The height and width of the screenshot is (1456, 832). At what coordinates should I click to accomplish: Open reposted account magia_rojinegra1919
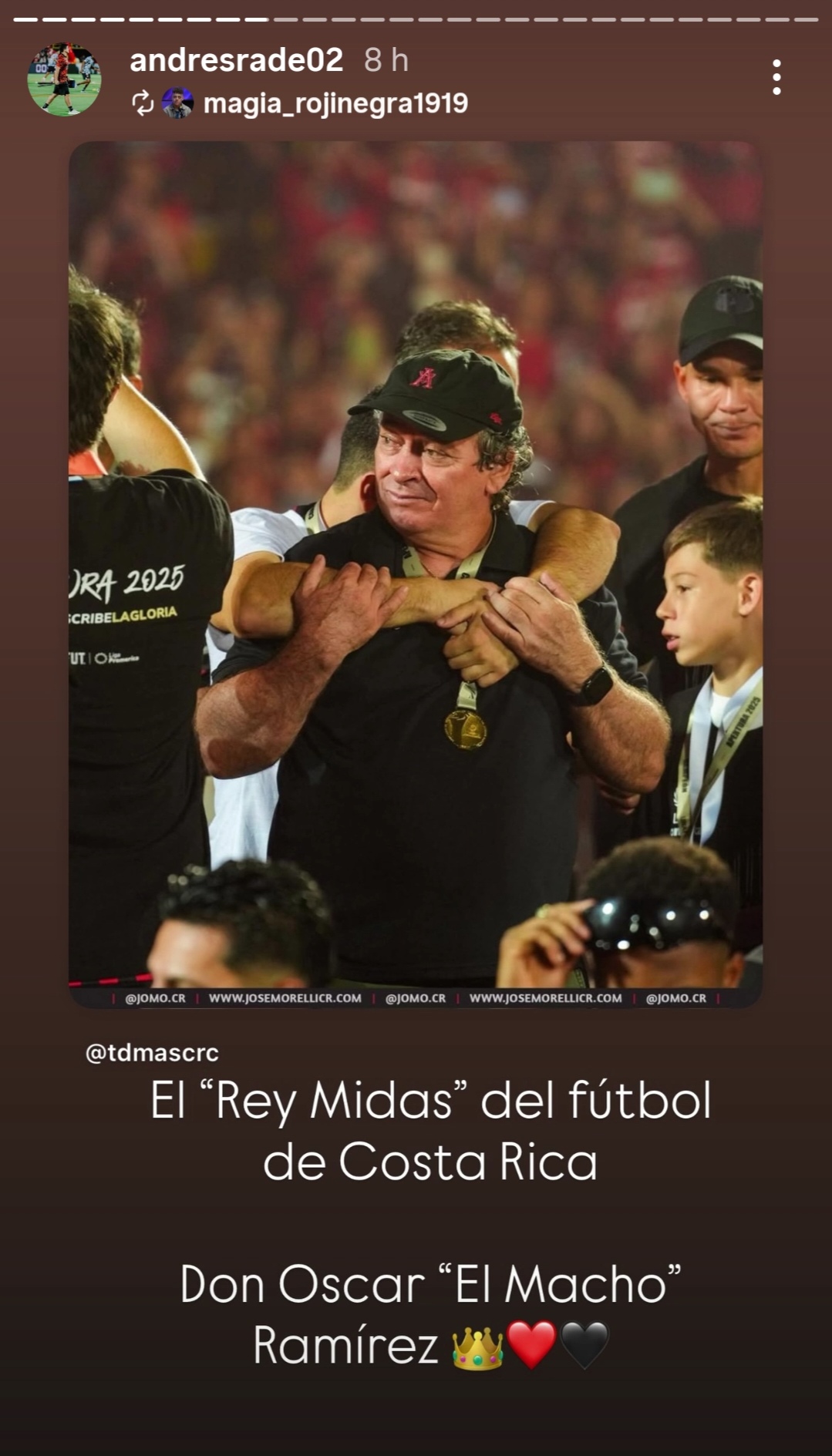point(335,103)
